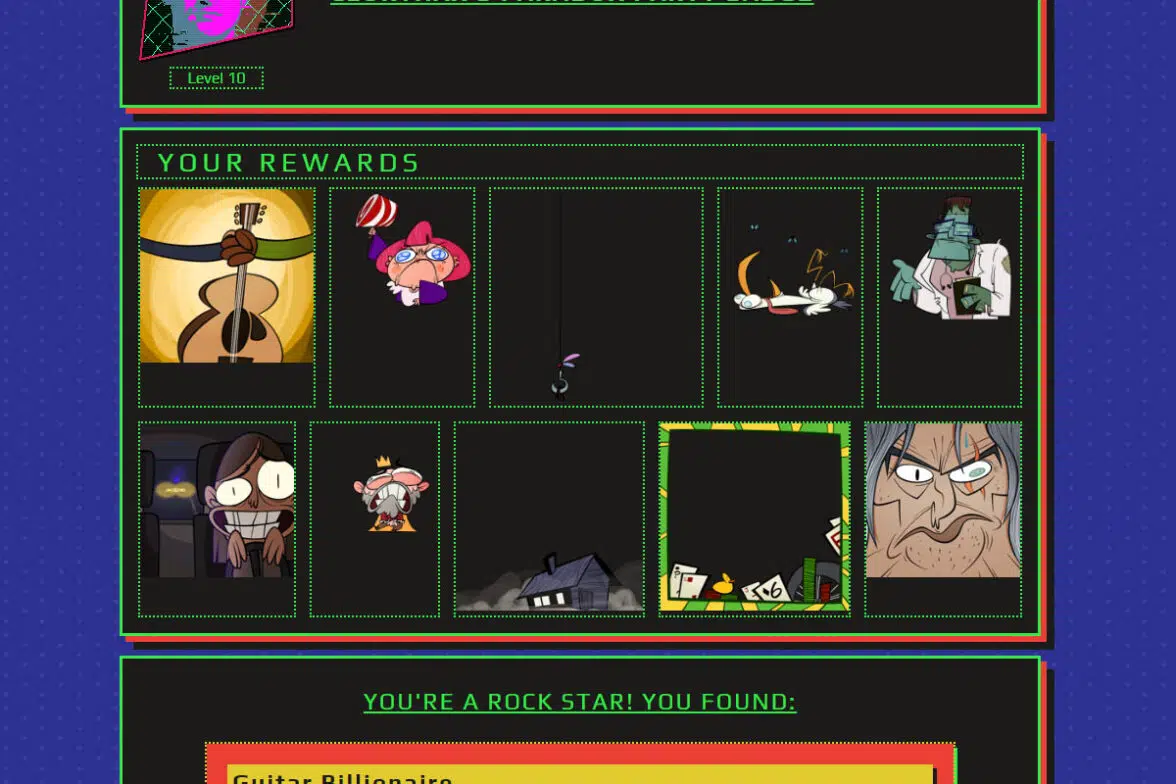
Task: Select the Frankenstein scientist reward tile
Action: [x=949, y=296]
